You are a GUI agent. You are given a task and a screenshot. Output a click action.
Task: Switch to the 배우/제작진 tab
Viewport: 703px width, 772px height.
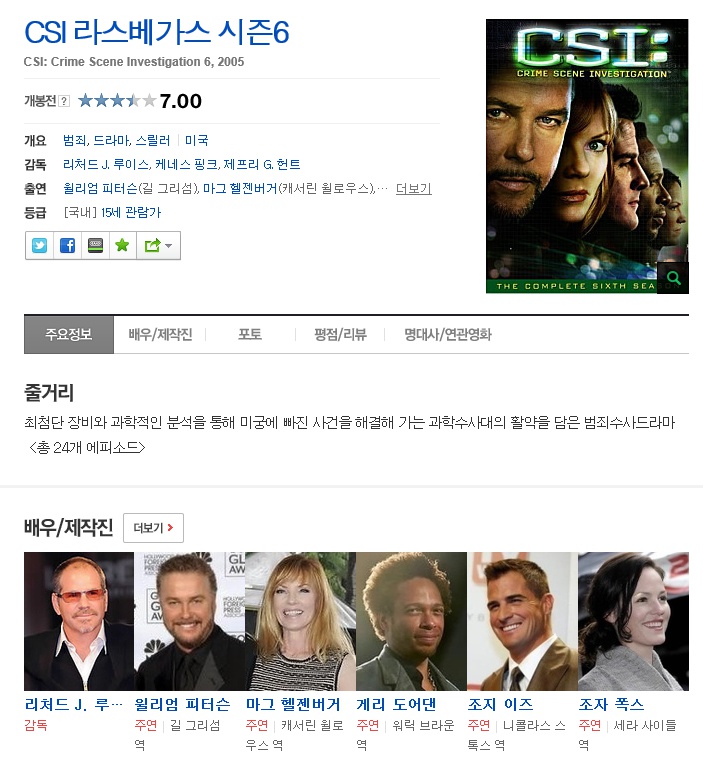coord(160,335)
